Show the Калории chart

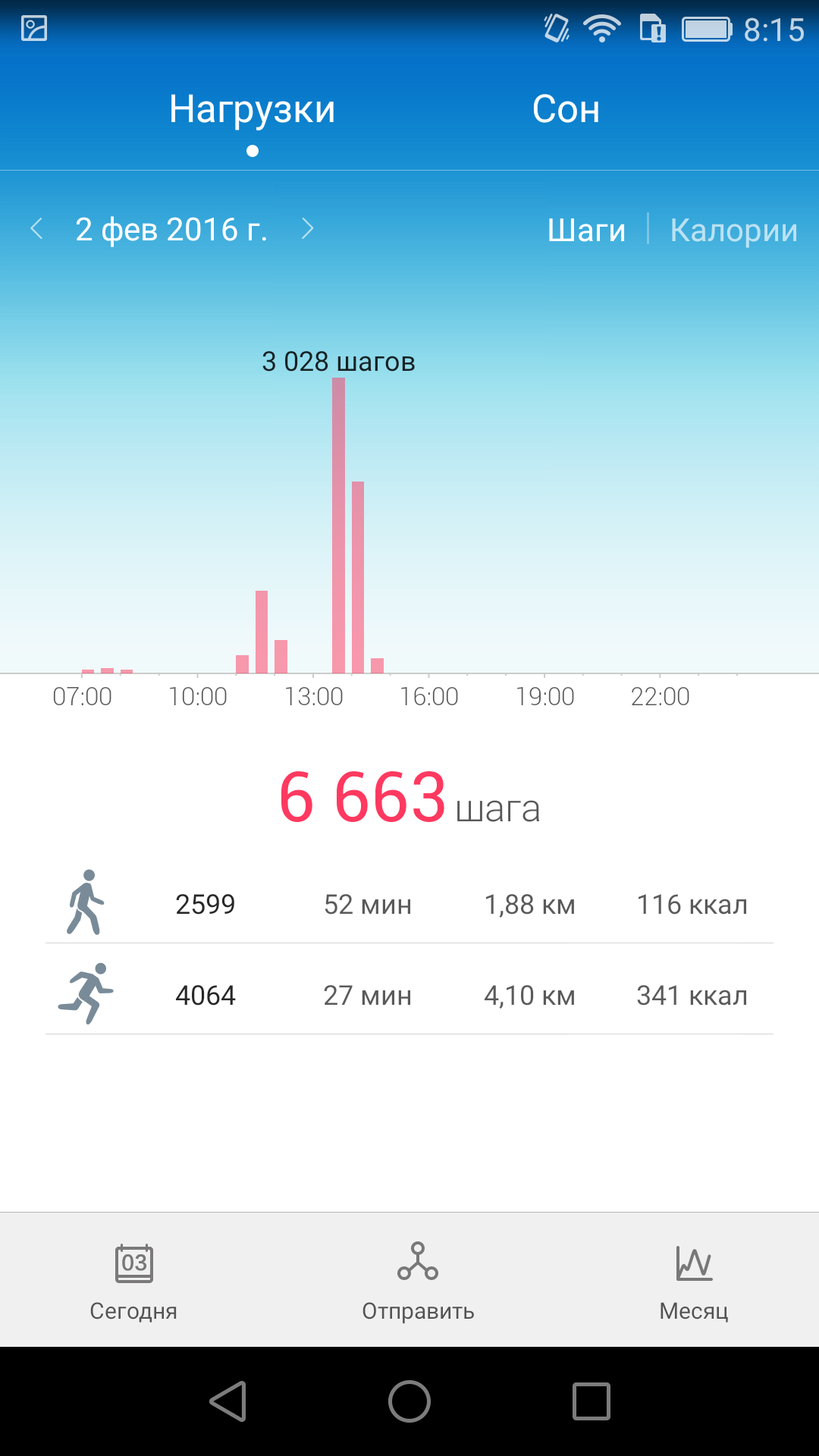[x=733, y=230]
